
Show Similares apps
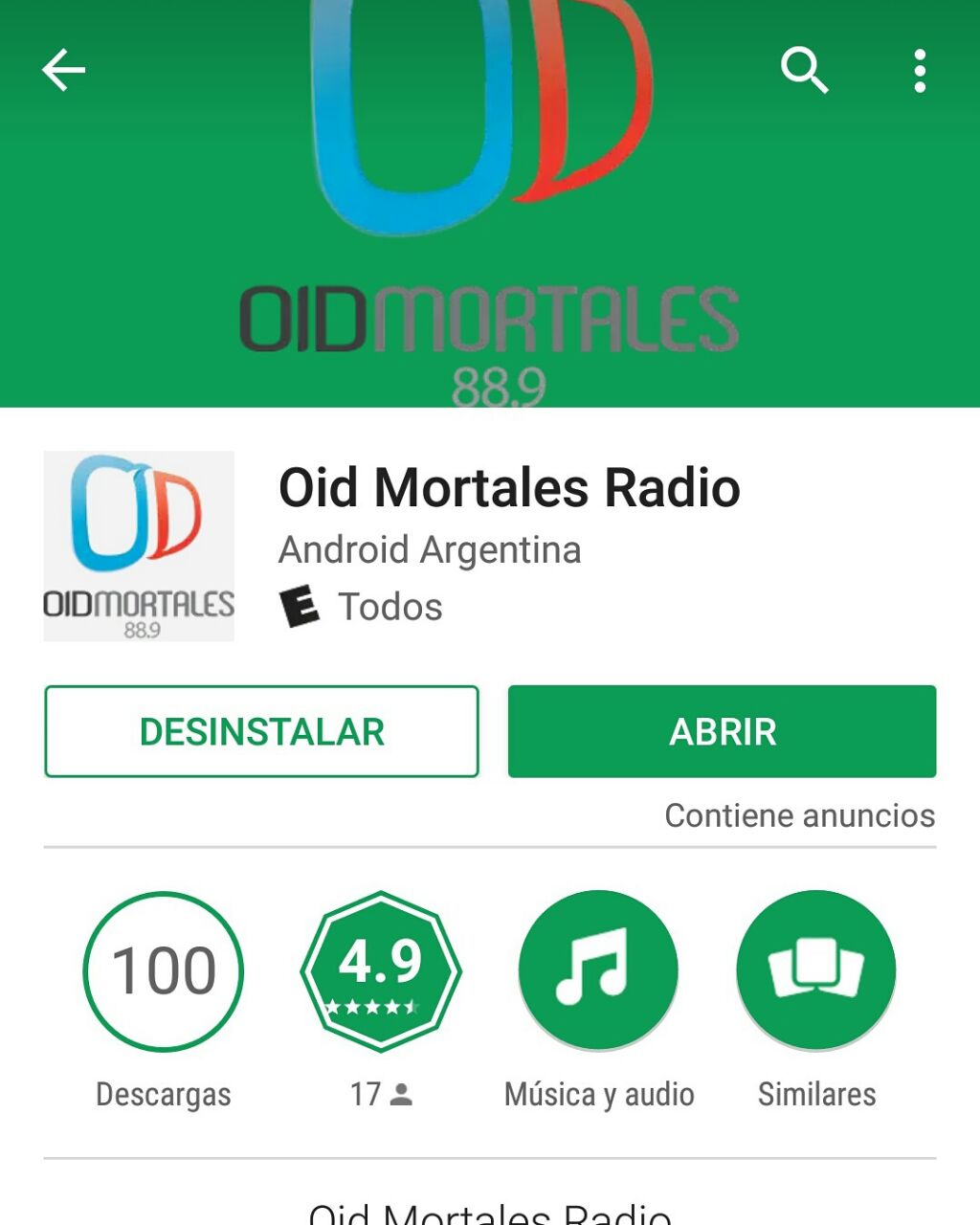click(816, 971)
